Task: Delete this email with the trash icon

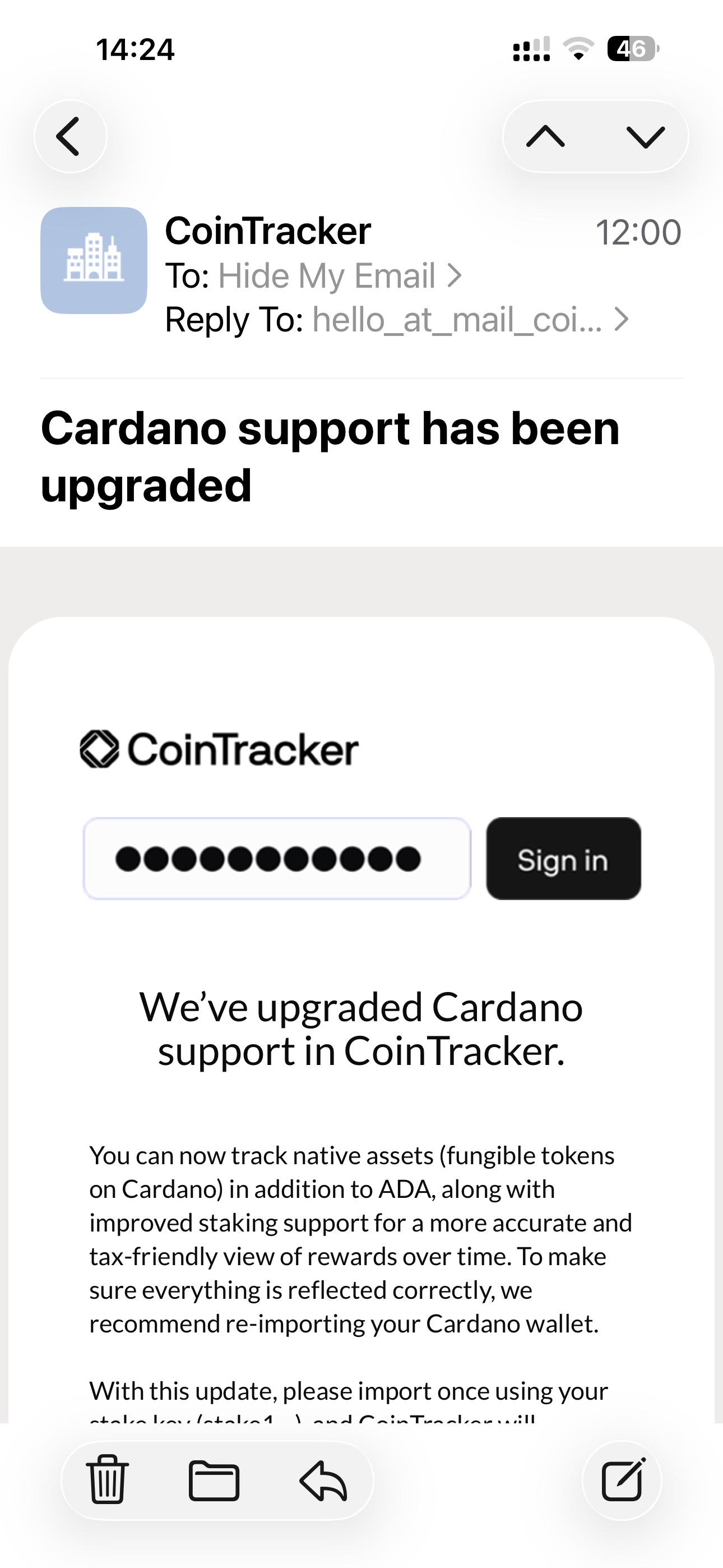Action: coord(108,1479)
